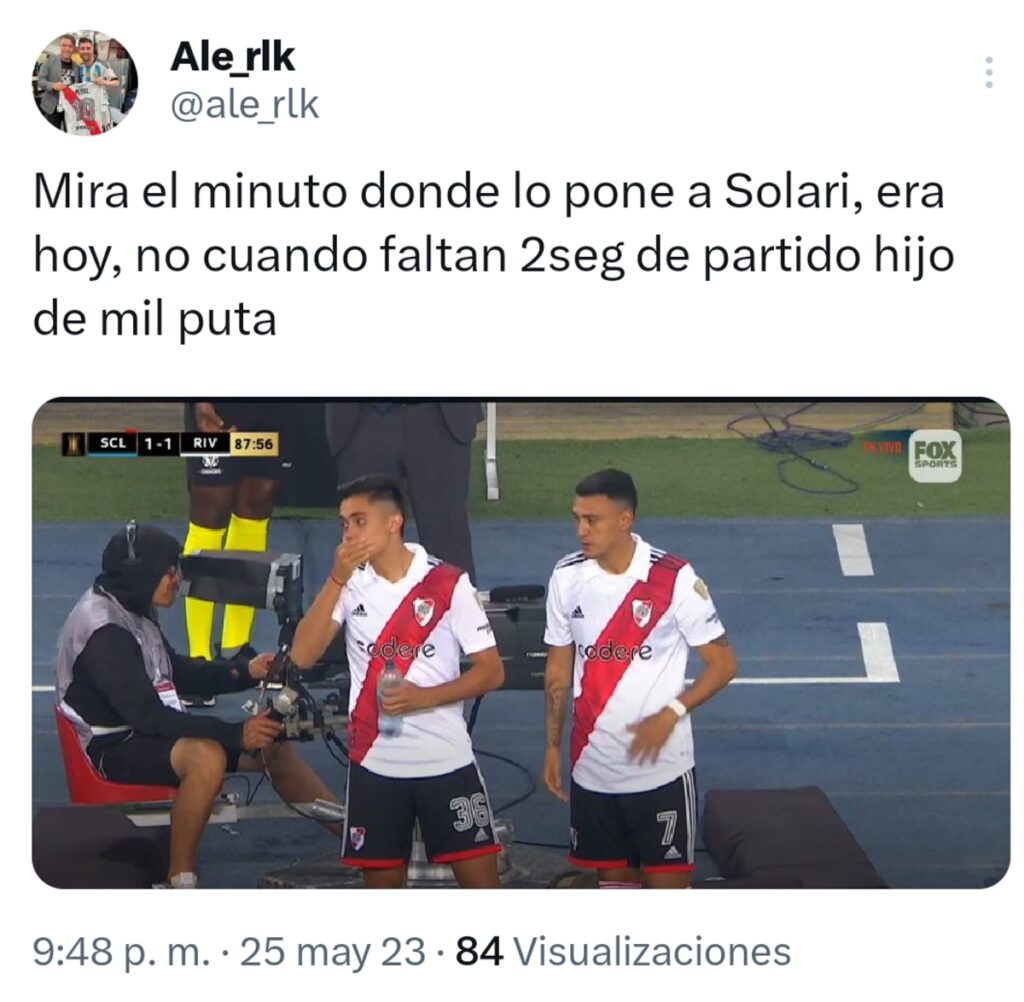Expand the attached match photo

click(520, 643)
